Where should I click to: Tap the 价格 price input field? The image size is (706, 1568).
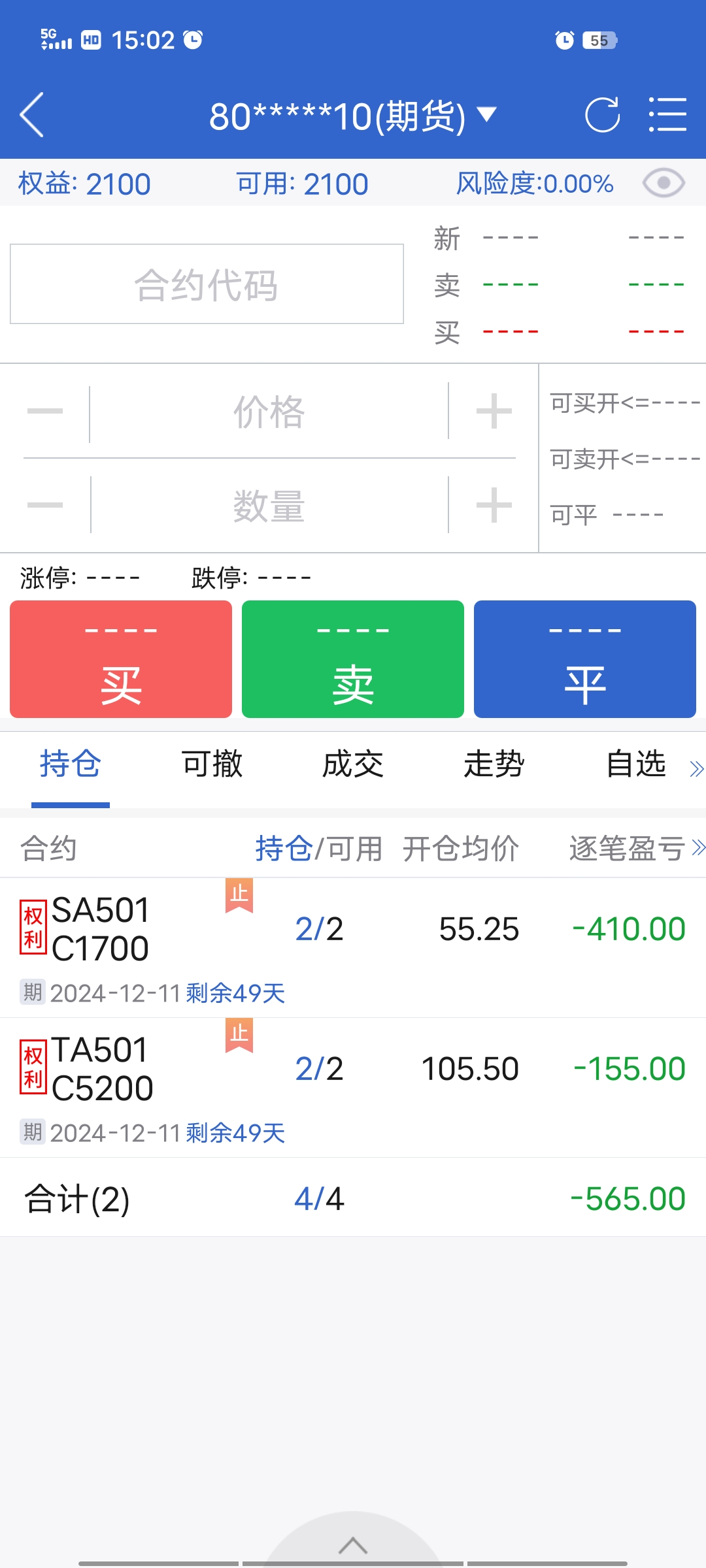click(x=269, y=412)
